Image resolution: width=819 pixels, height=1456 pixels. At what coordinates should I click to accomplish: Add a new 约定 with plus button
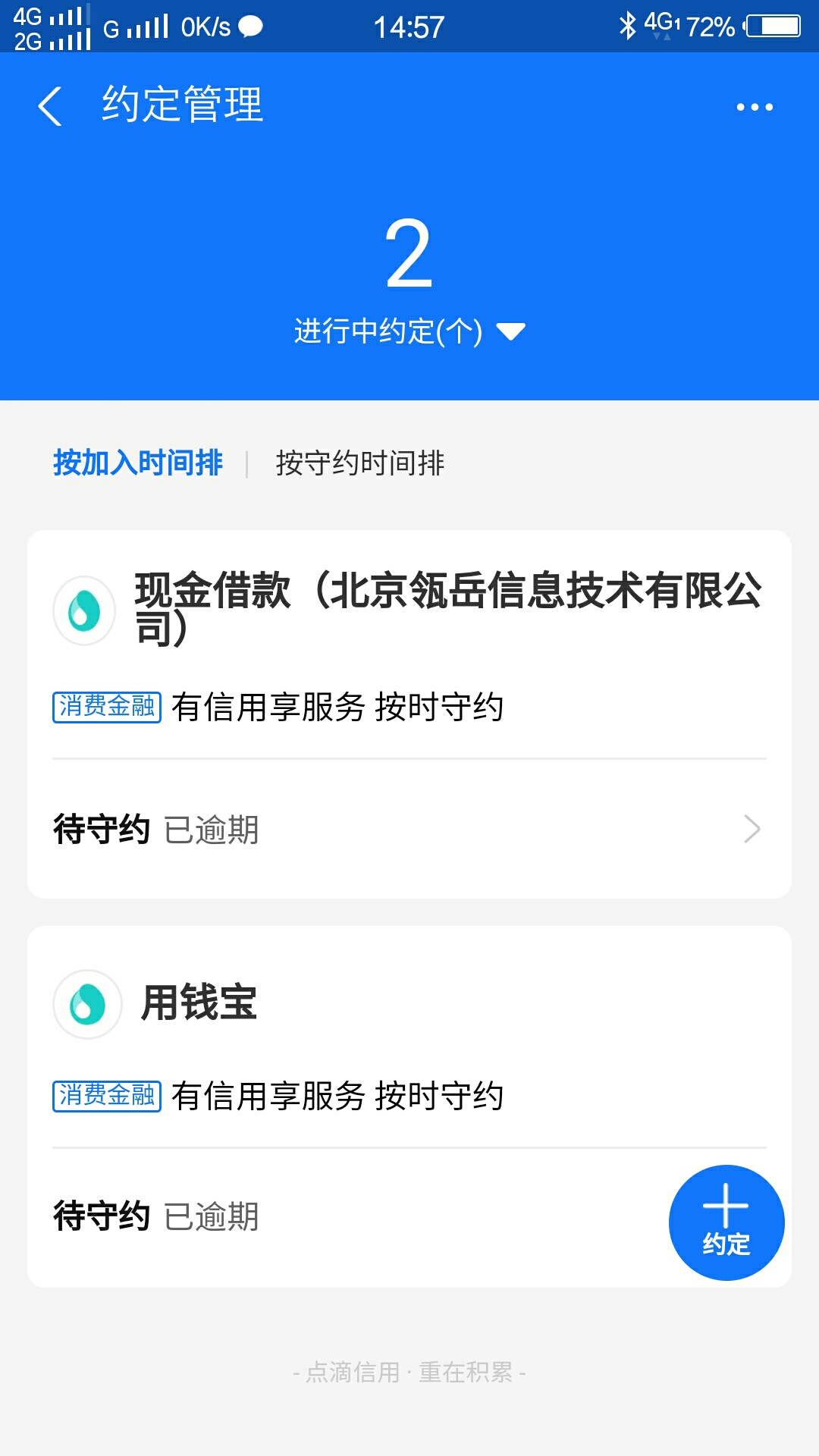click(726, 1222)
